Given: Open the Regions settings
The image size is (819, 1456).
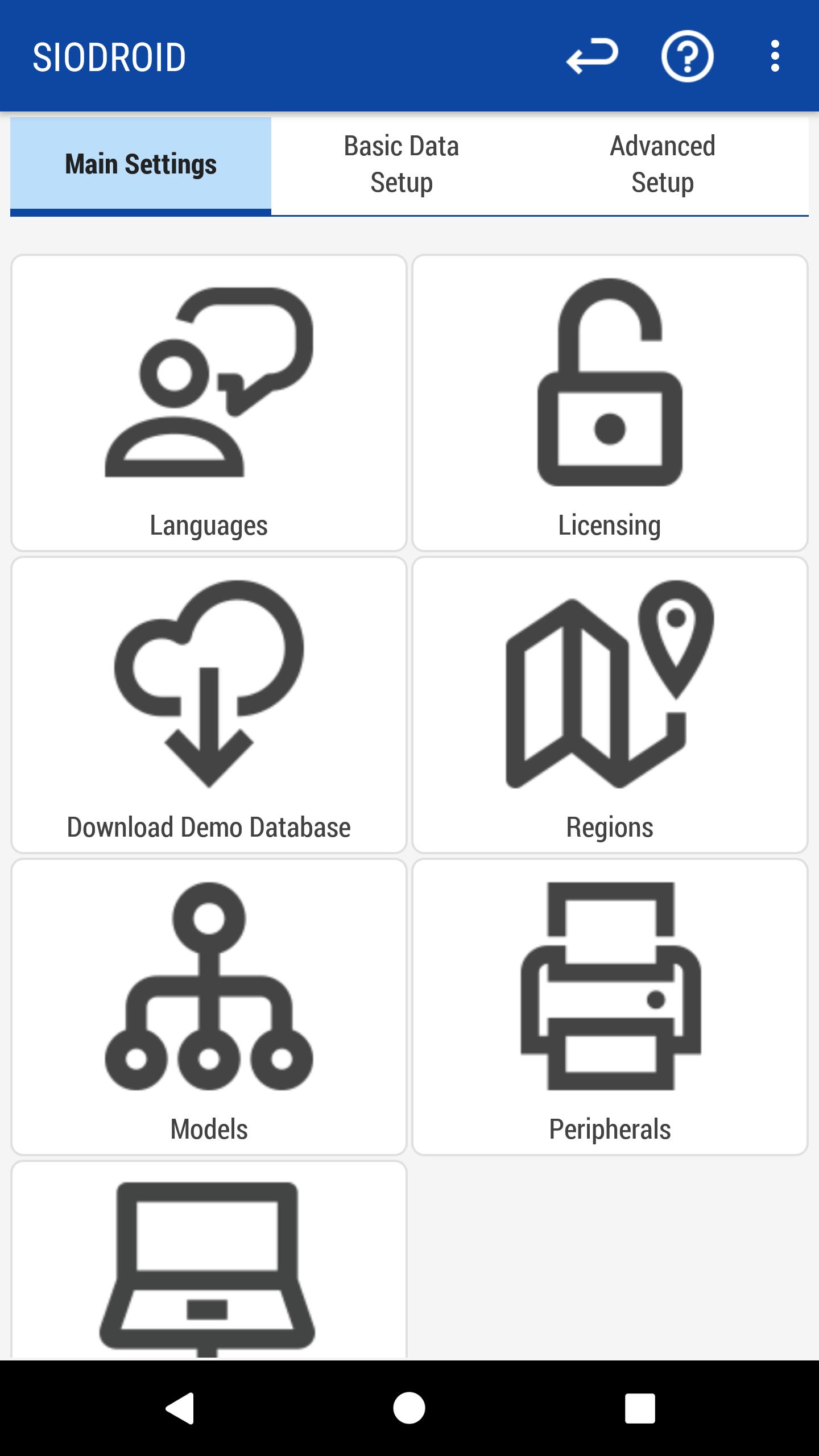Looking at the screenshot, I should 610,705.
